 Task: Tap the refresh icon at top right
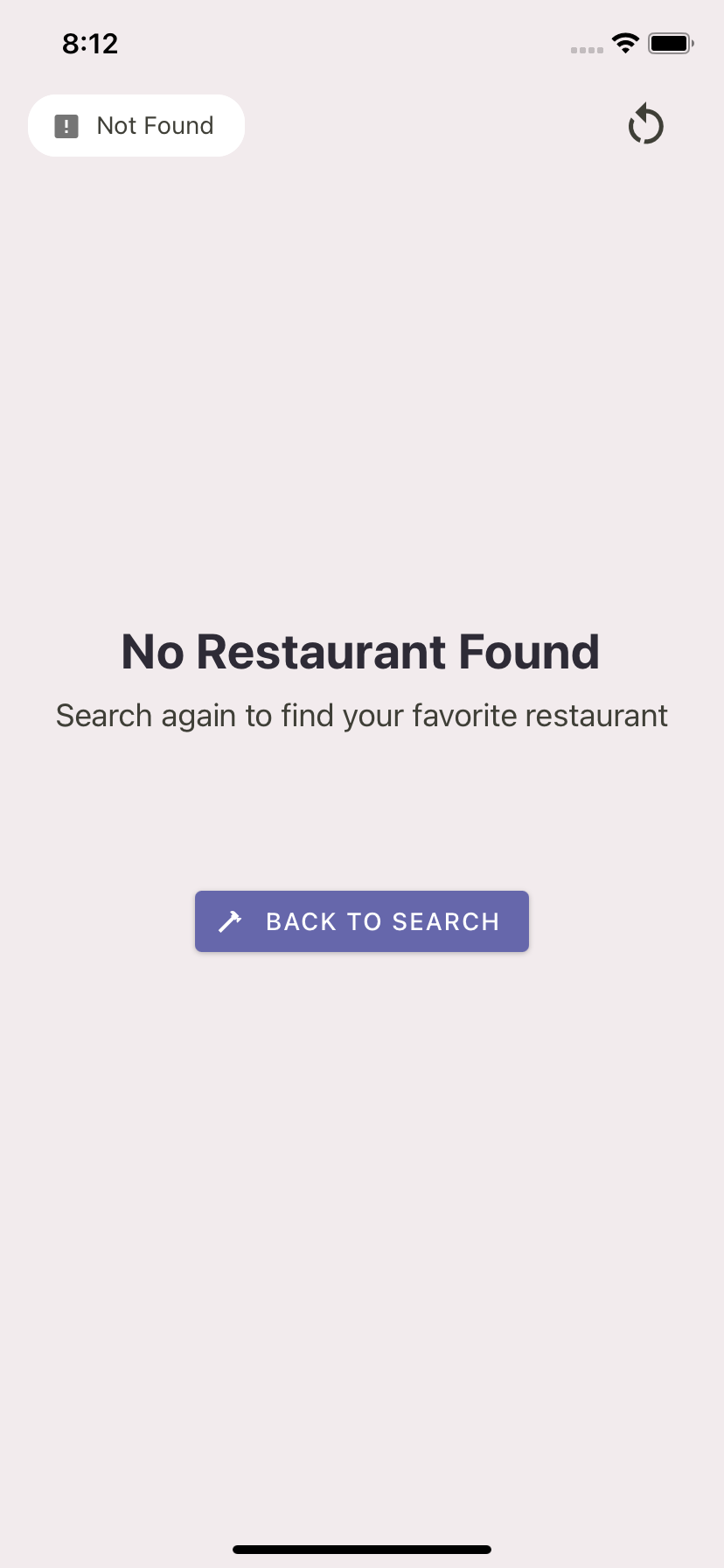coord(646,124)
